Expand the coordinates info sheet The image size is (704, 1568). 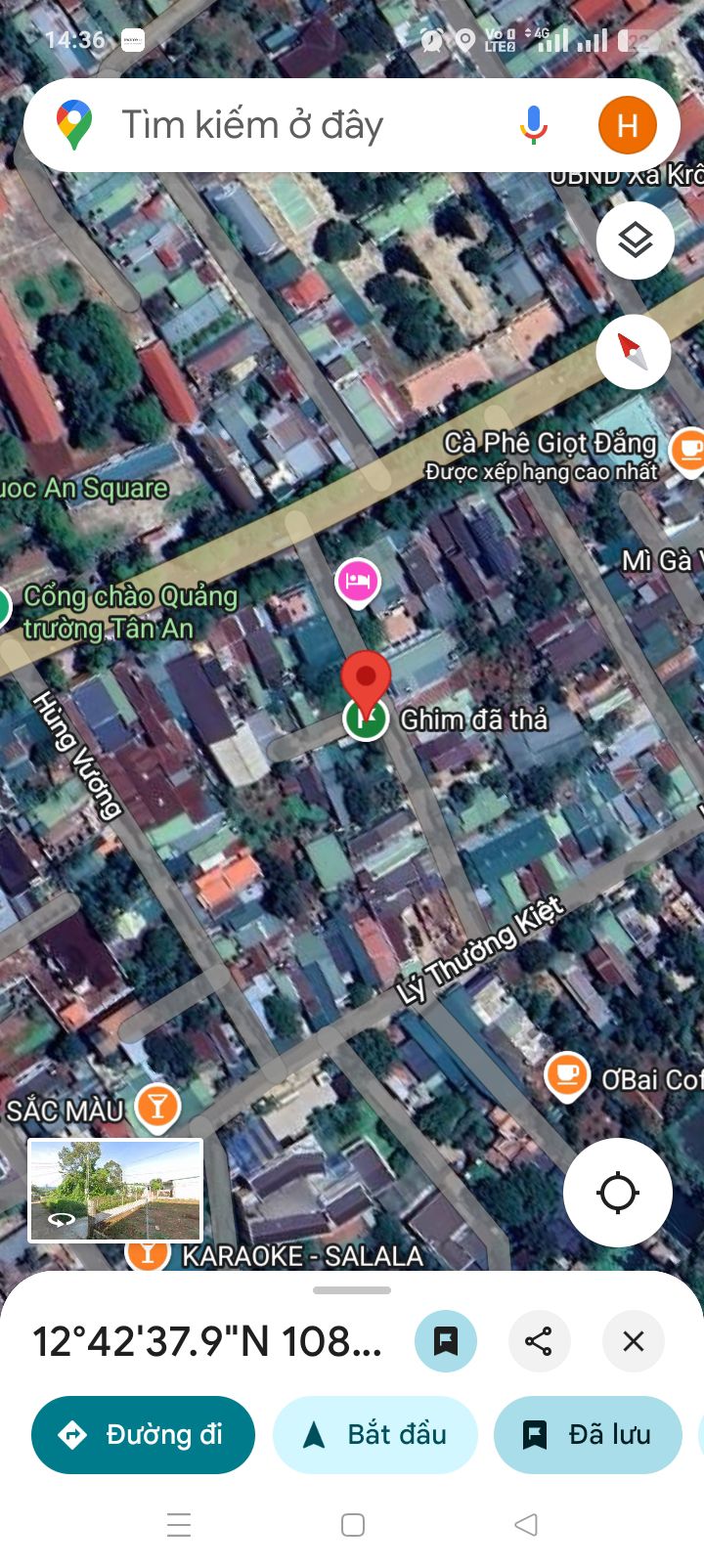click(352, 1290)
